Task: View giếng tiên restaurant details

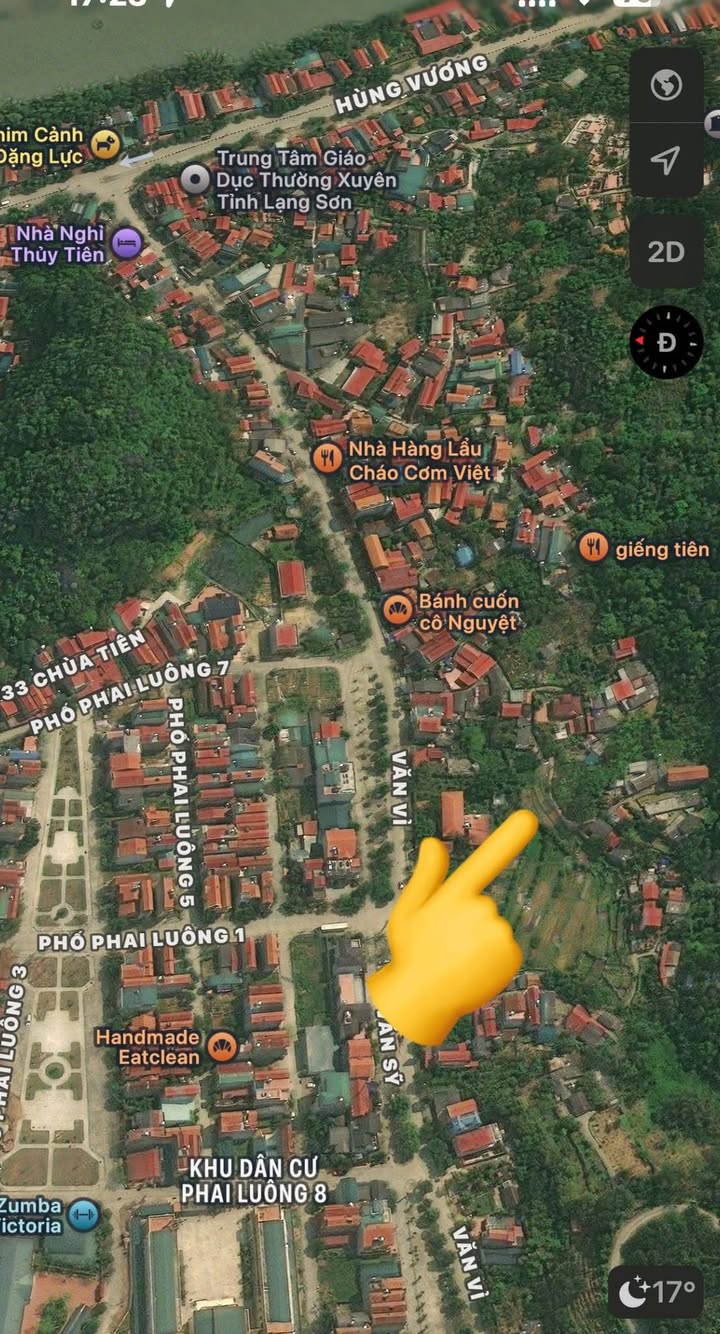Action: [x=593, y=547]
